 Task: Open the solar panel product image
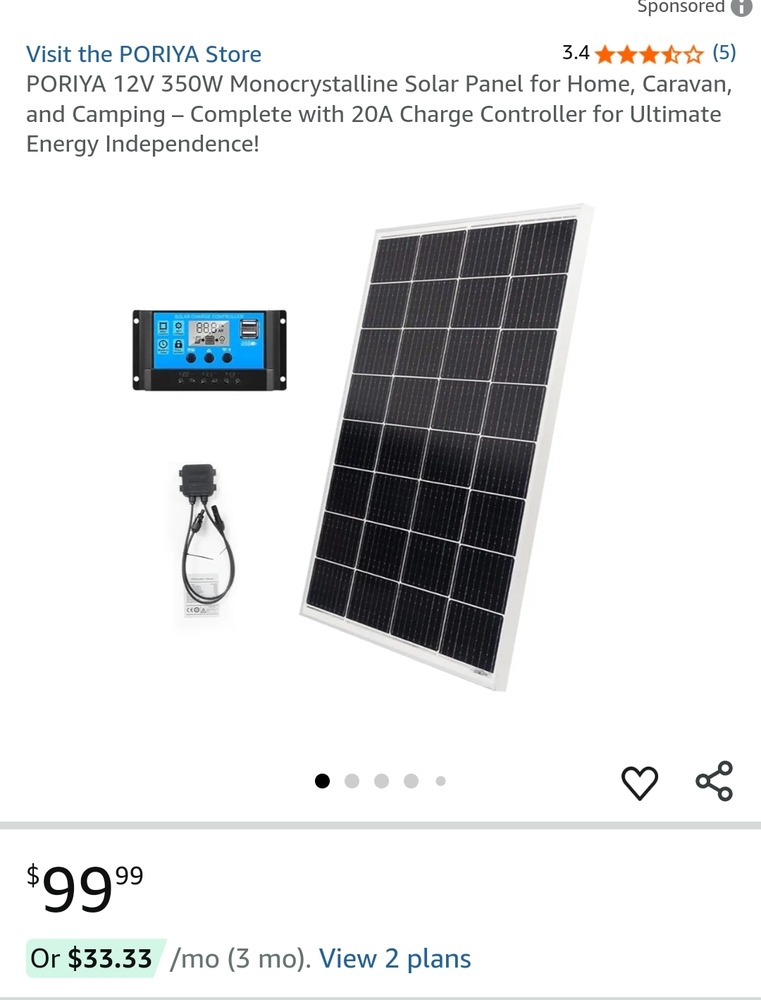tap(380, 448)
